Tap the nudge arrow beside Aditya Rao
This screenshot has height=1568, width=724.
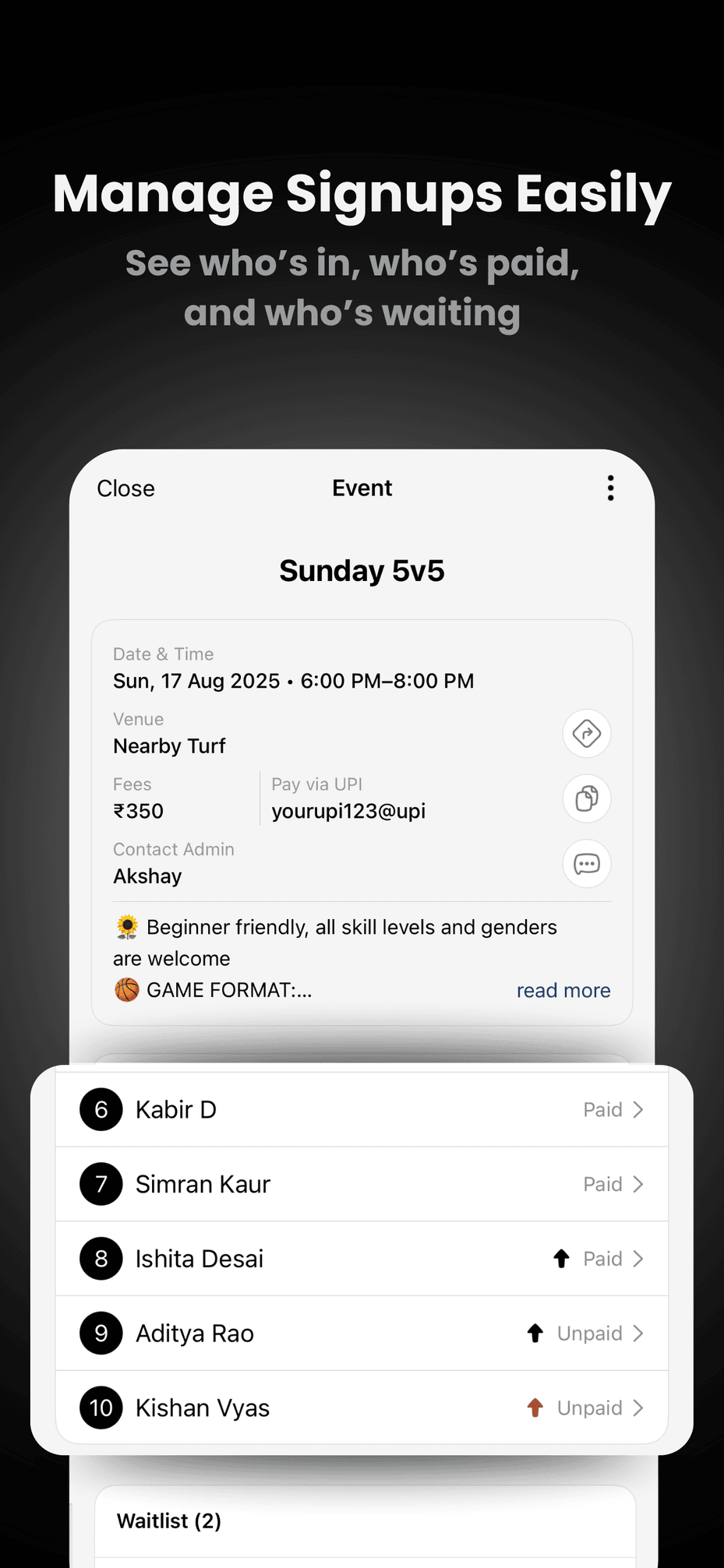(535, 1333)
